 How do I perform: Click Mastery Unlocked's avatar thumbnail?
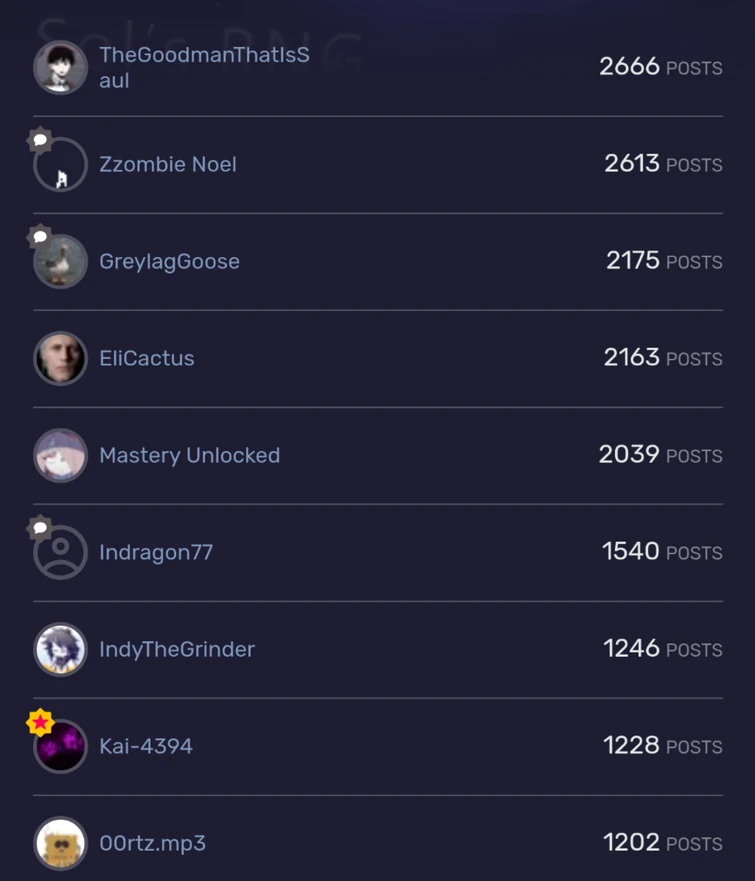coord(60,455)
